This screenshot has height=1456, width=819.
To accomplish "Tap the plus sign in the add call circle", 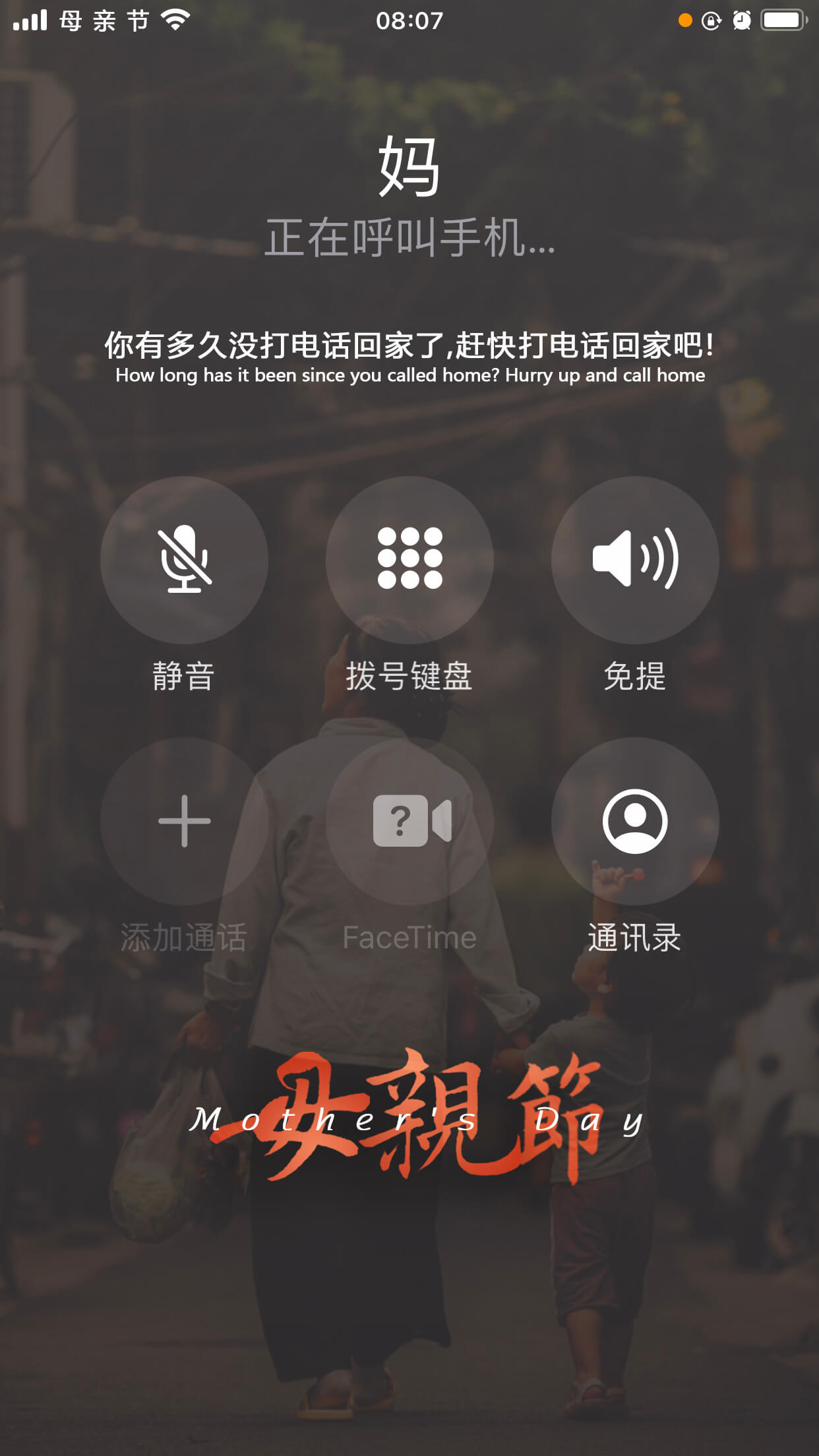I will click(183, 822).
